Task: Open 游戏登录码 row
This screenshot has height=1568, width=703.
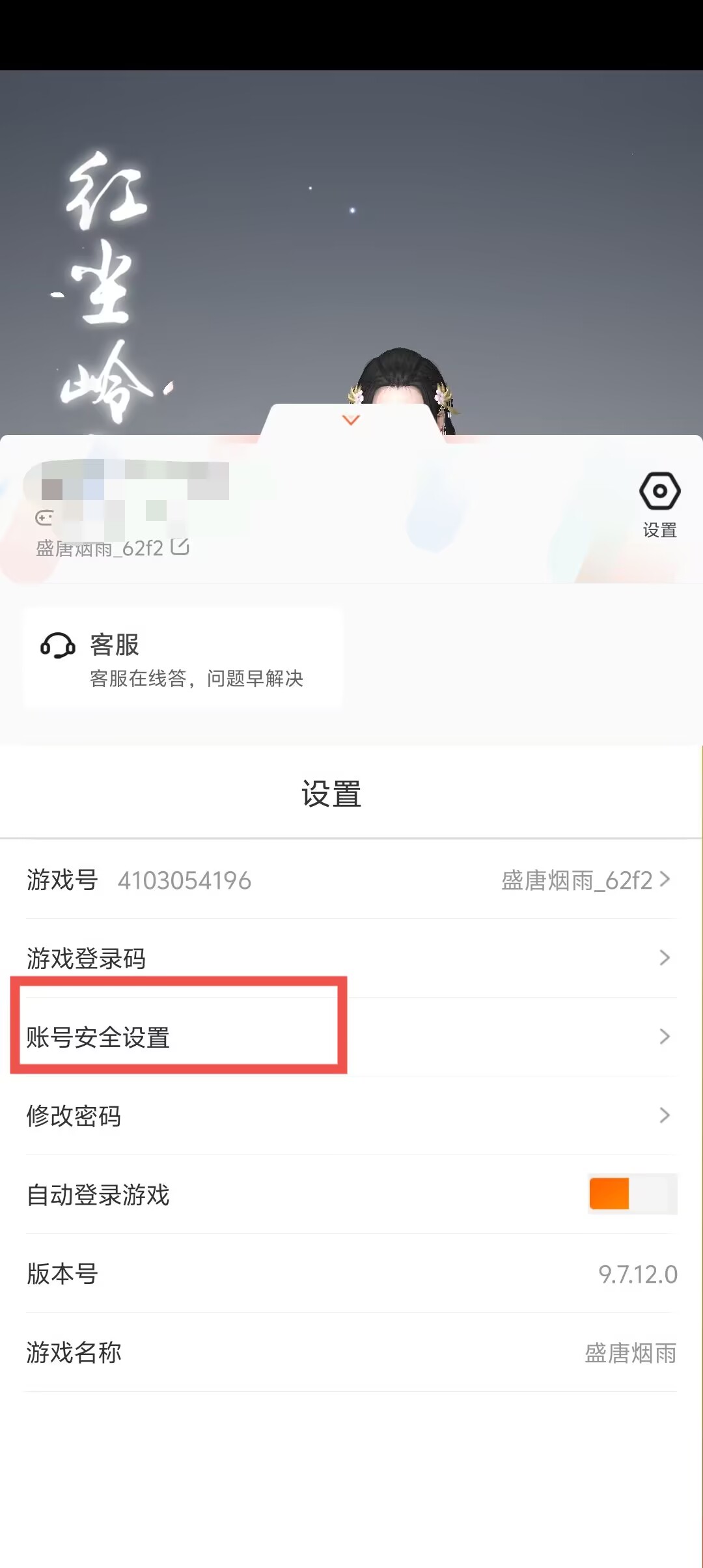Action: tap(350, 959)
